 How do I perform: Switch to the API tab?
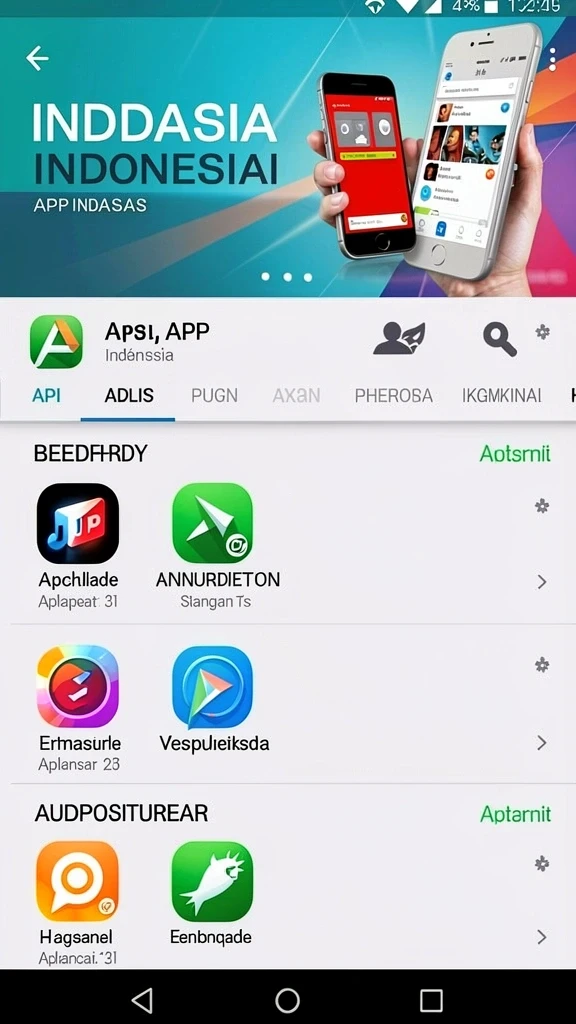point(46,395)
